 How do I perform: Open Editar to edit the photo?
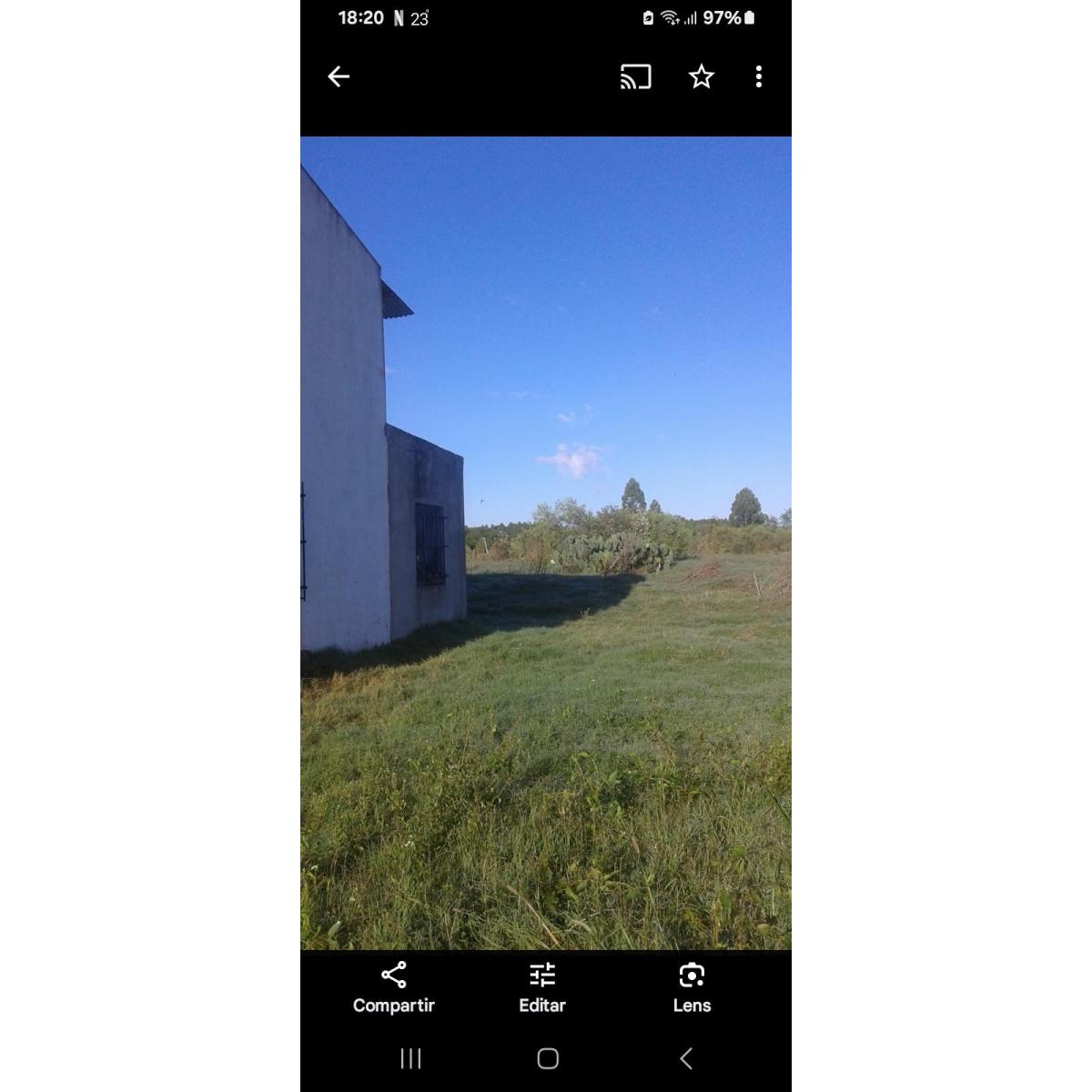point(542,987)
